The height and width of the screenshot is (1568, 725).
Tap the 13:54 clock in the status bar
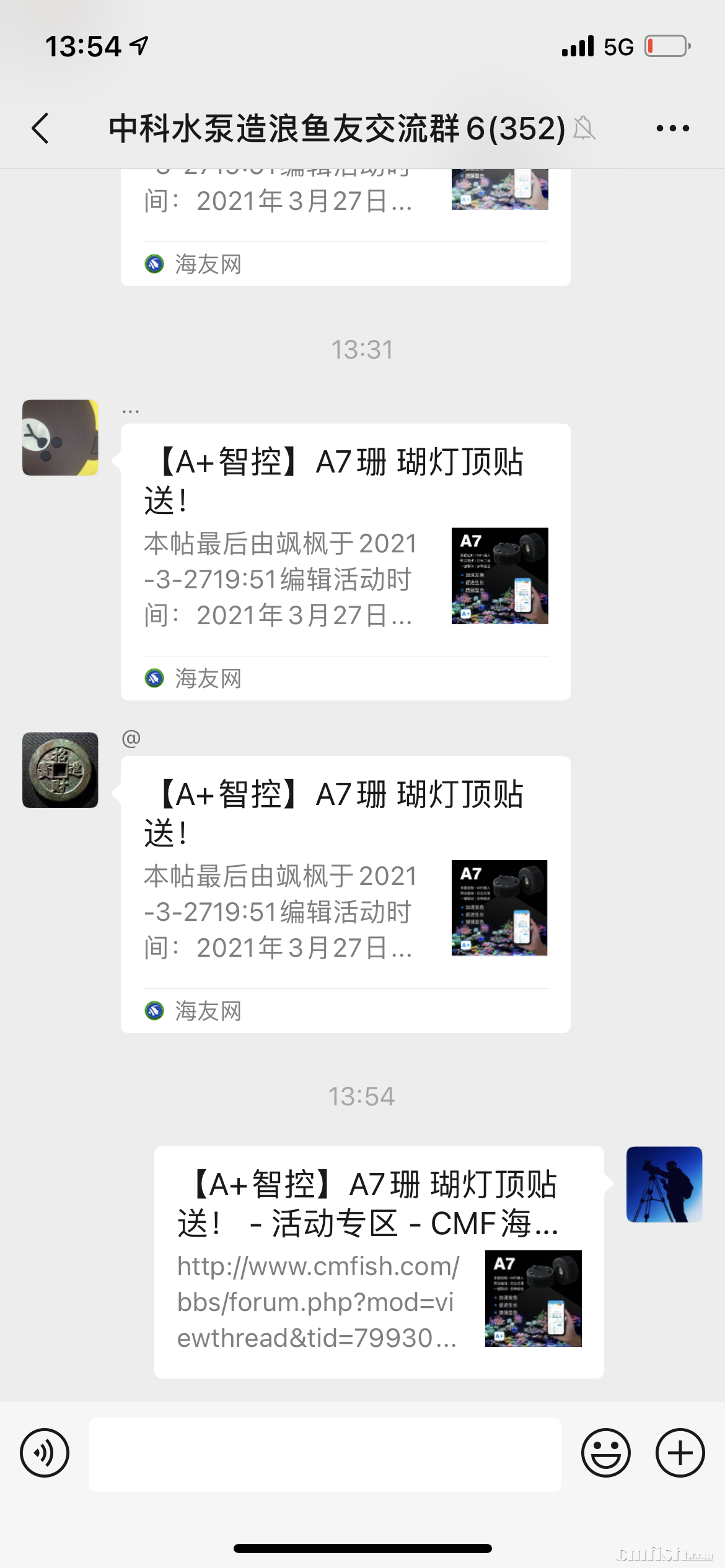(x=84, y=45)
